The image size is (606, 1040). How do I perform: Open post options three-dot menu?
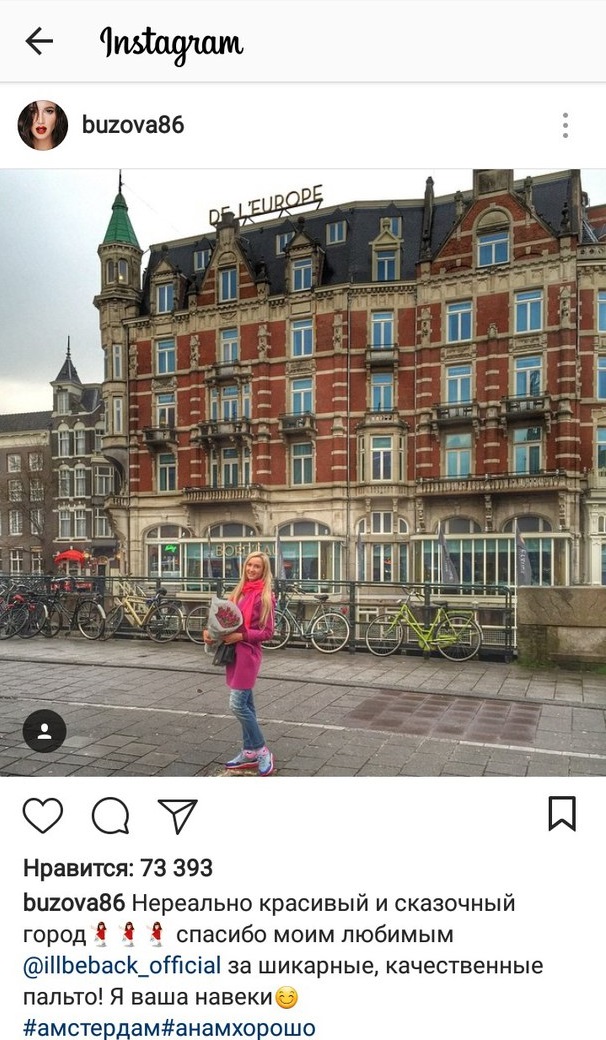pos(565,125)
